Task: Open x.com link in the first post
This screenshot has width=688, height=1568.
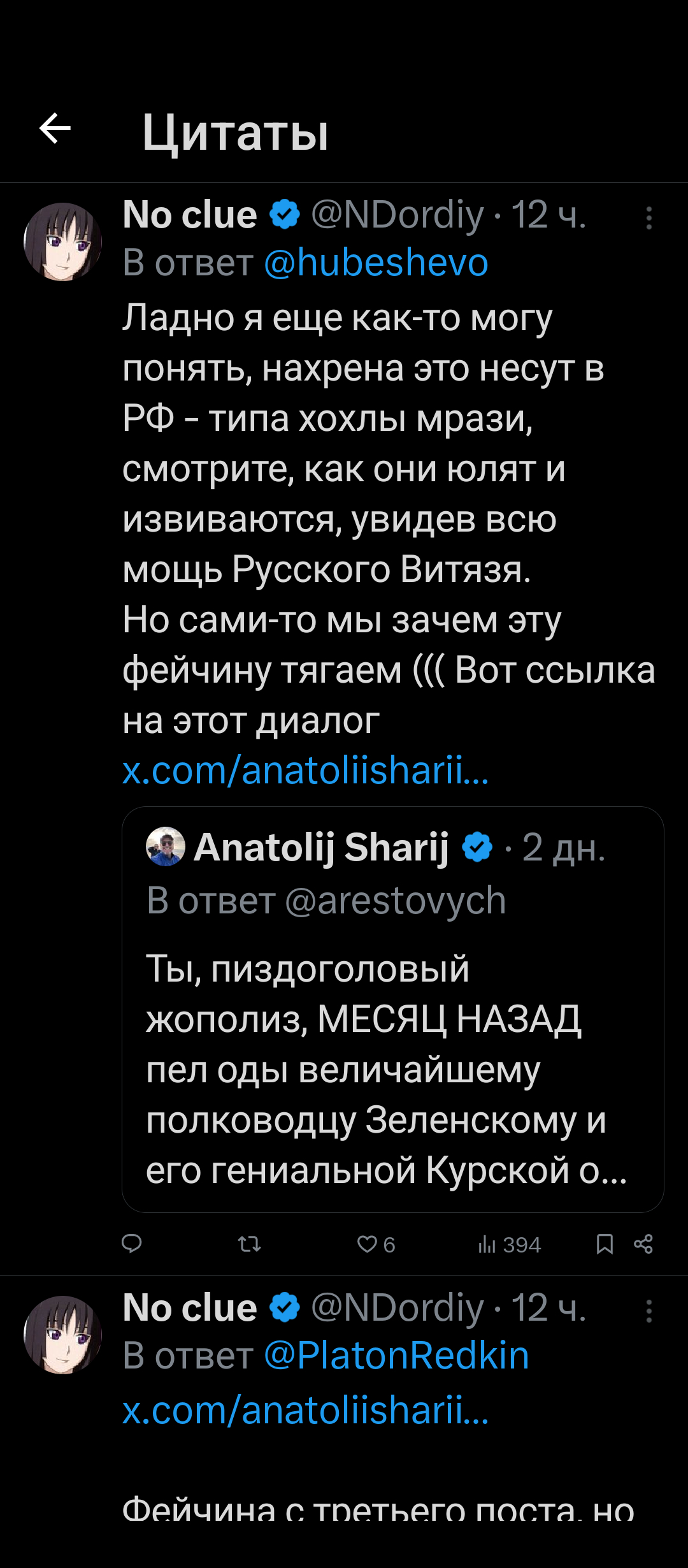Action: point(305,771)
